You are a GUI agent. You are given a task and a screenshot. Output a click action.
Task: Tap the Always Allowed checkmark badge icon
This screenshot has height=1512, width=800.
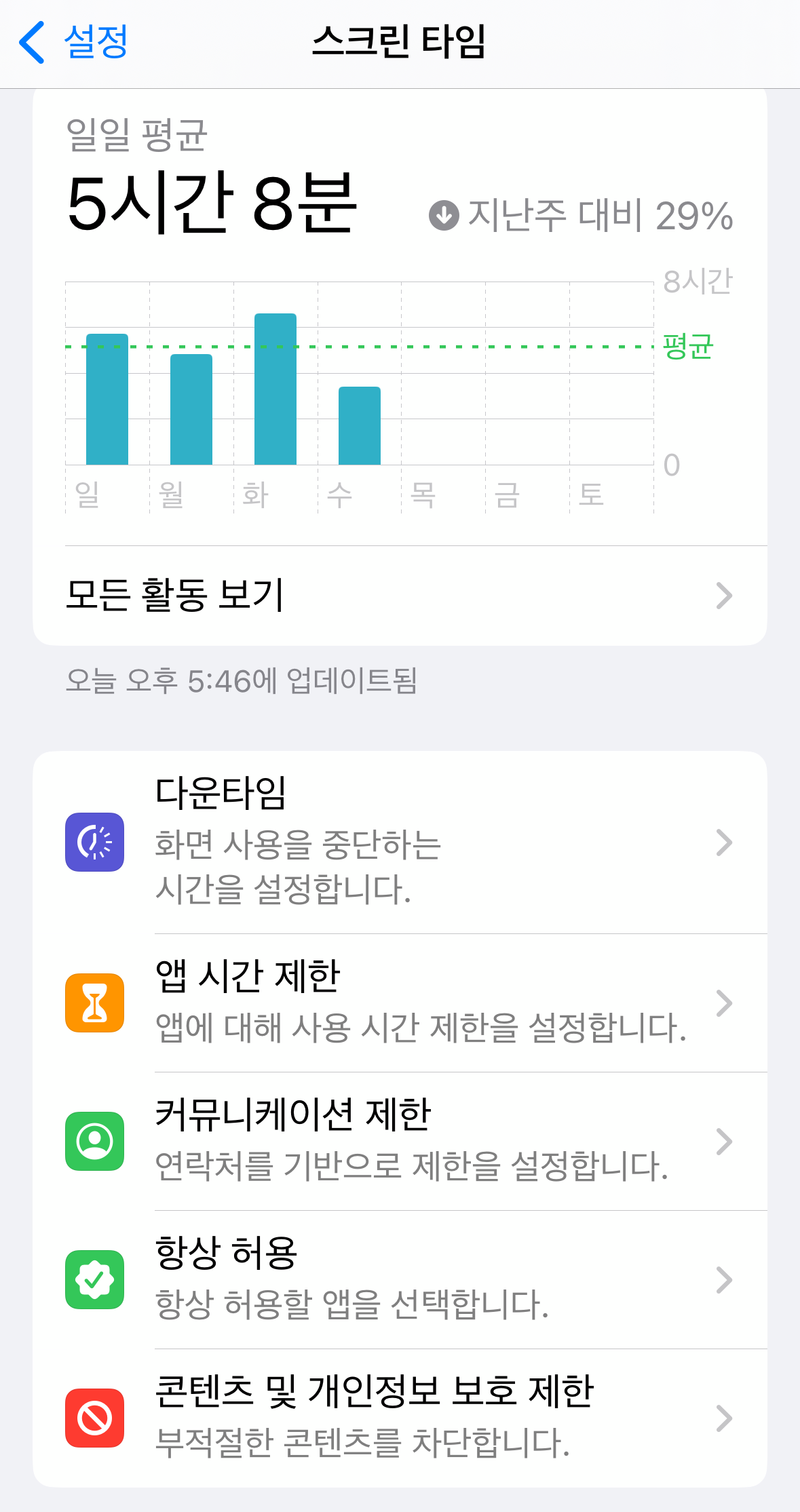click(94, 1278)
